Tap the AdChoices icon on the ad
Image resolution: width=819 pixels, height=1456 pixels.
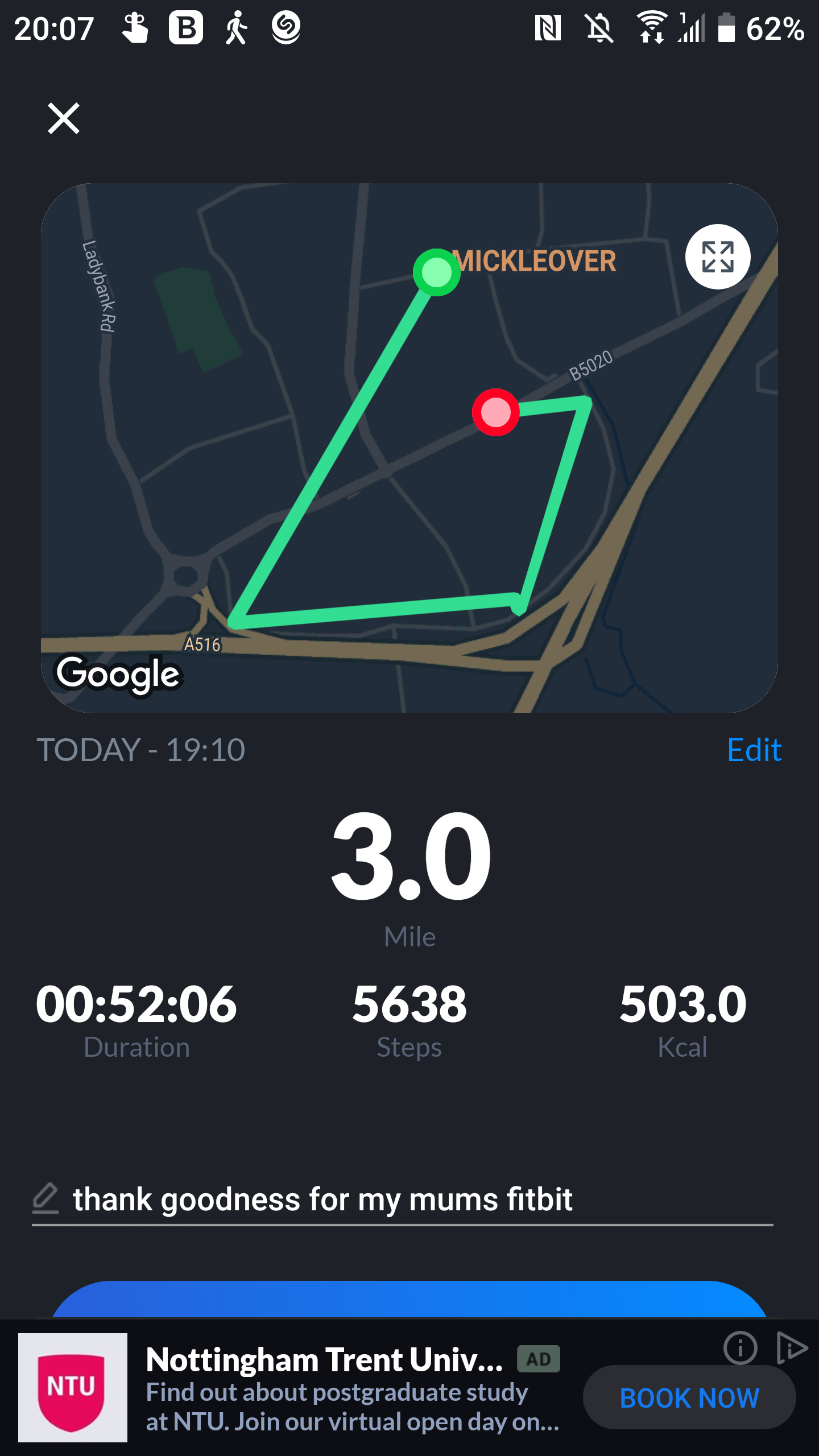pos(791,1347)
